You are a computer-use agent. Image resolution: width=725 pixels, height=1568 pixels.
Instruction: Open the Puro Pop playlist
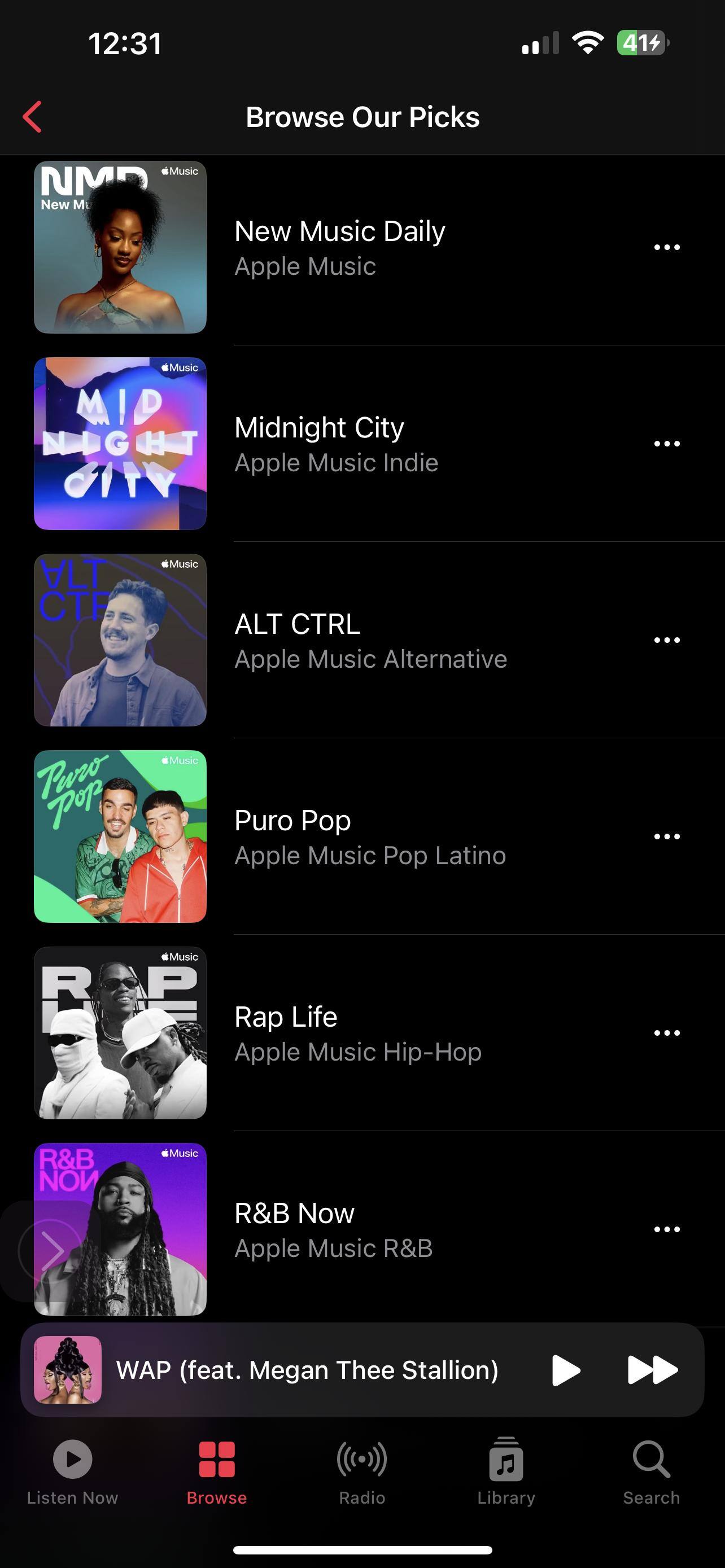[293, 836]
